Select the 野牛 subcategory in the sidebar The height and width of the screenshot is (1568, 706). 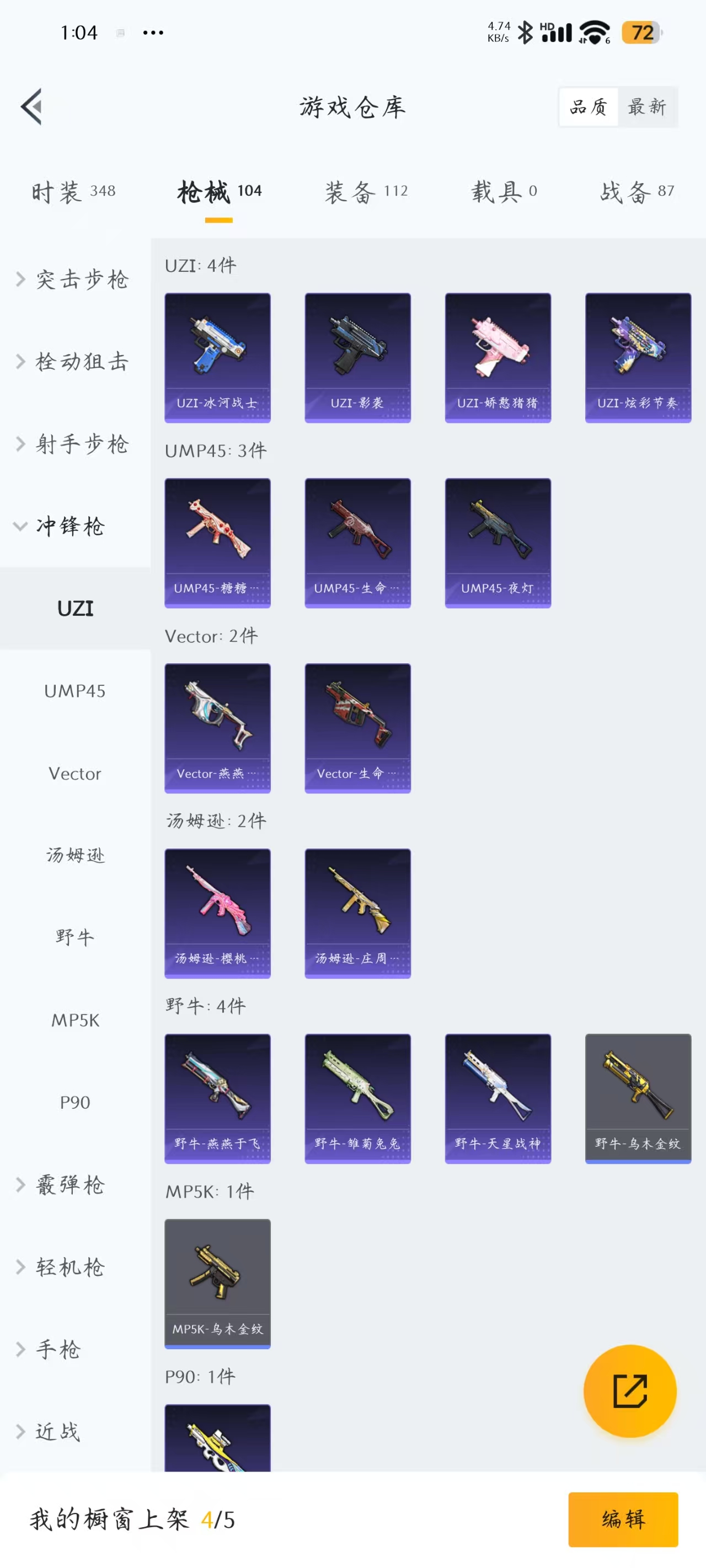coord(75,937)
